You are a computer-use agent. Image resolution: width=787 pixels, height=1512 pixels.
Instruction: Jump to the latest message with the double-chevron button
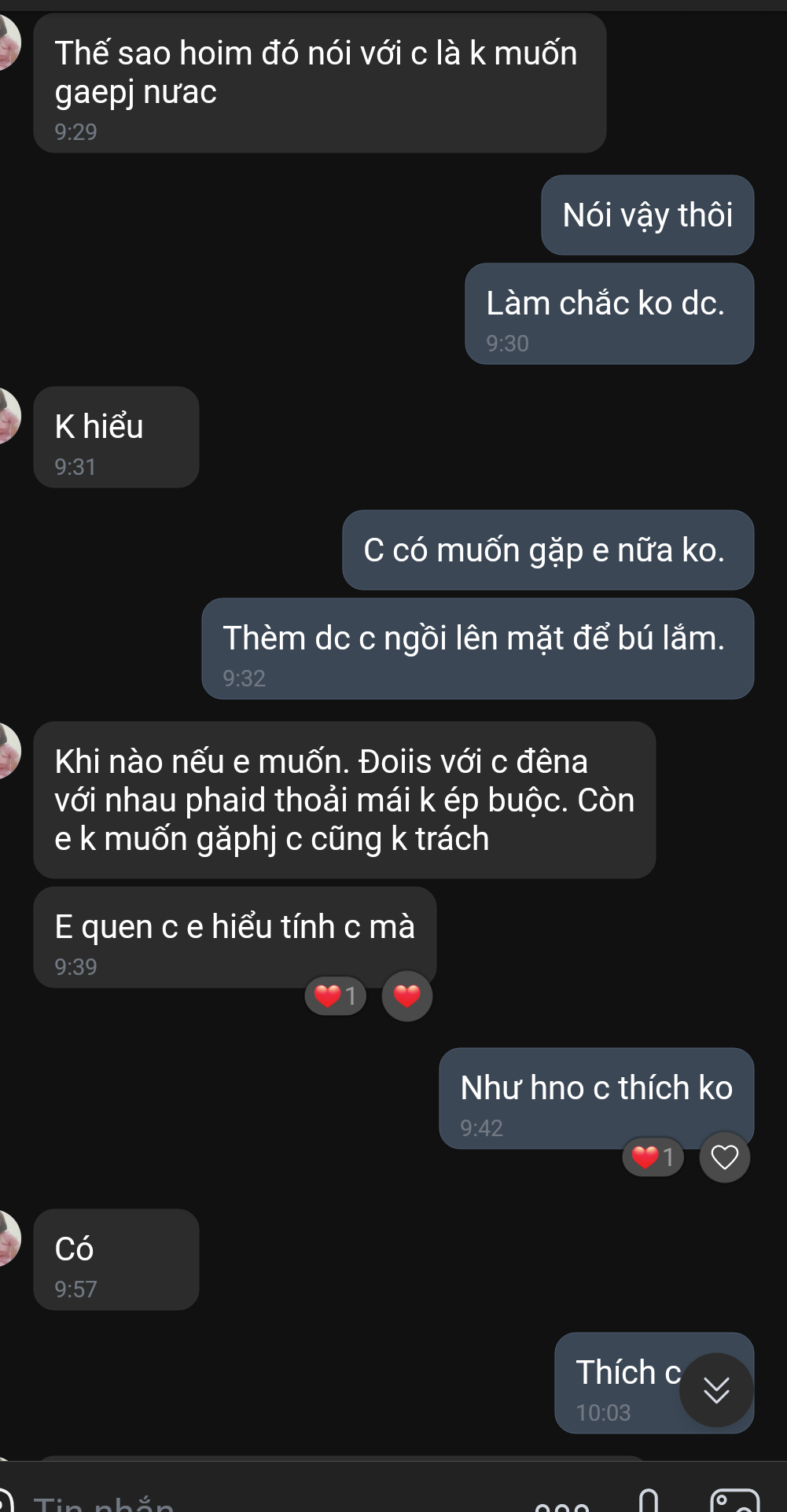coord(716,1389)
